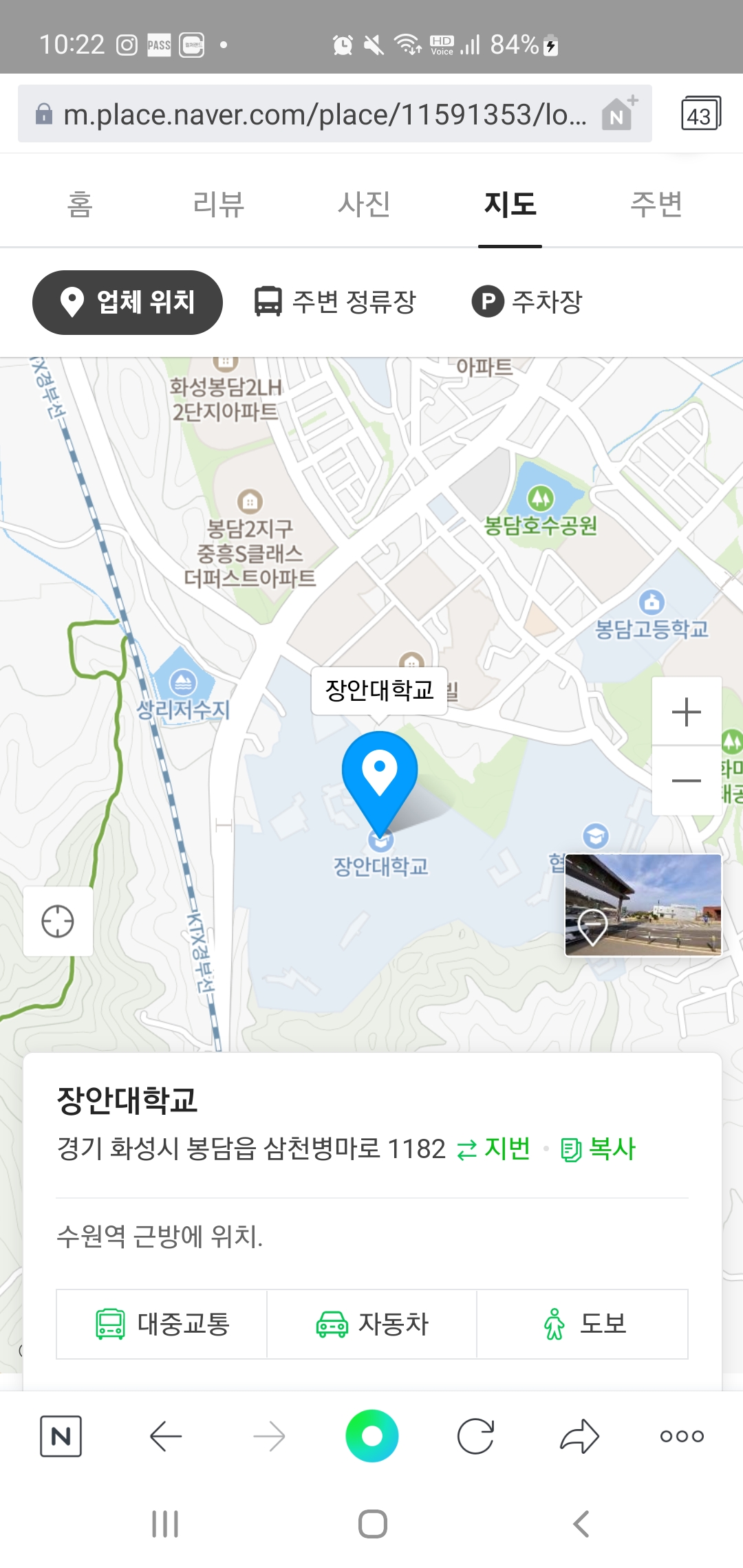
Task: Select the 주변 정류장 chip
Action: (x=335, y=302)
